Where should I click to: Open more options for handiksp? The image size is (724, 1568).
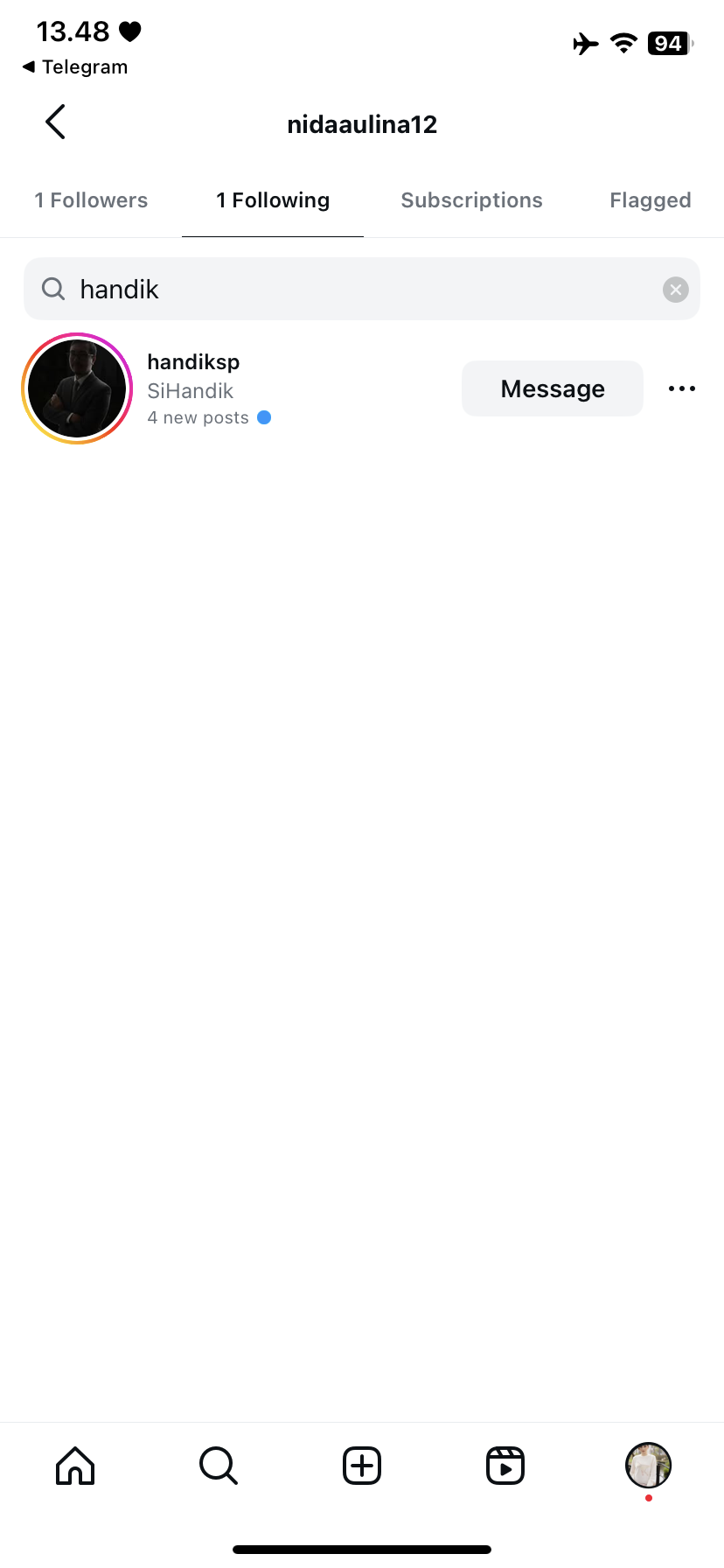coord(681,388)
